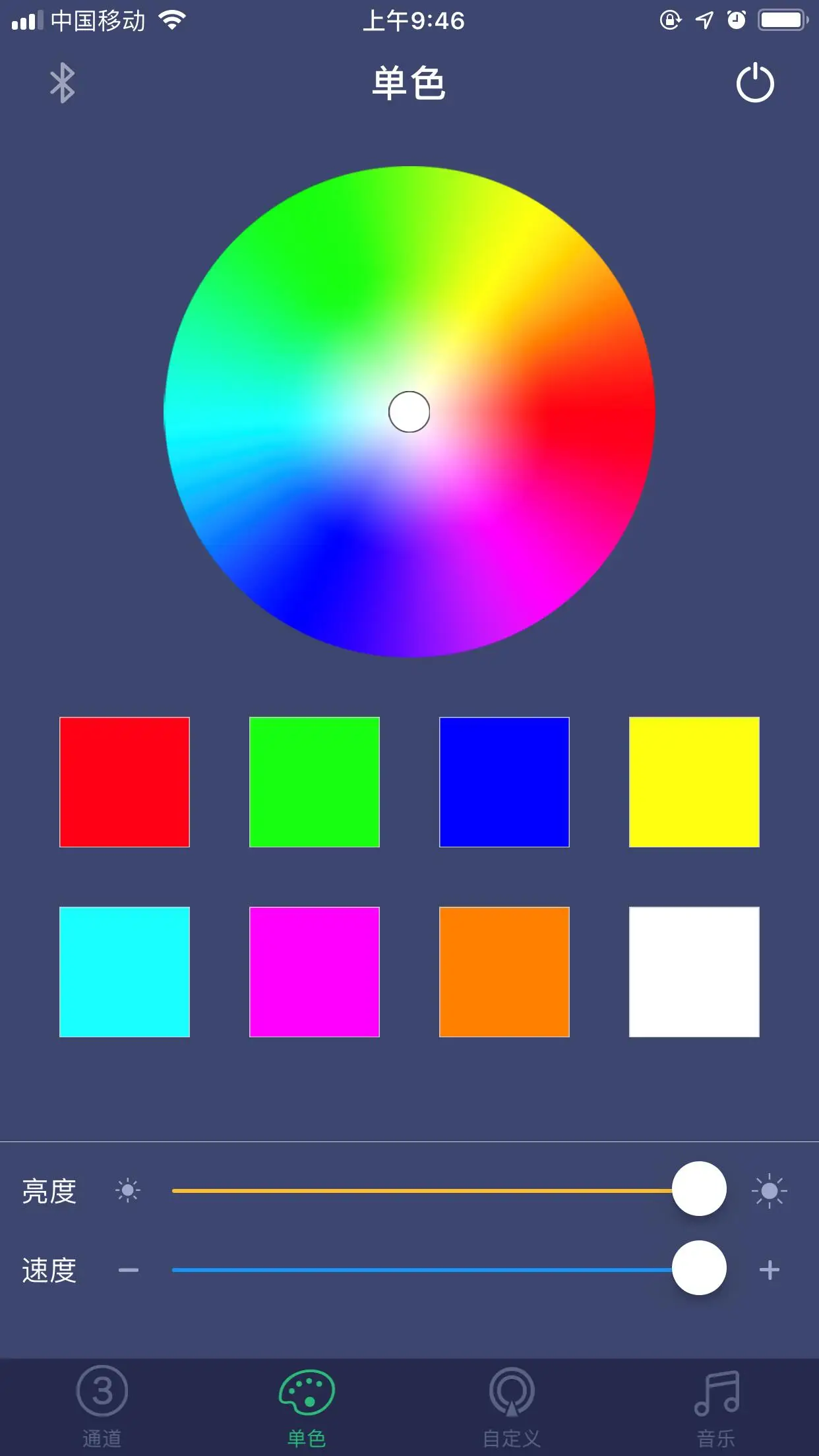The width and height of the screenshot is (819, 1456).
Task: Select the green color swatch
Action: 315,782
